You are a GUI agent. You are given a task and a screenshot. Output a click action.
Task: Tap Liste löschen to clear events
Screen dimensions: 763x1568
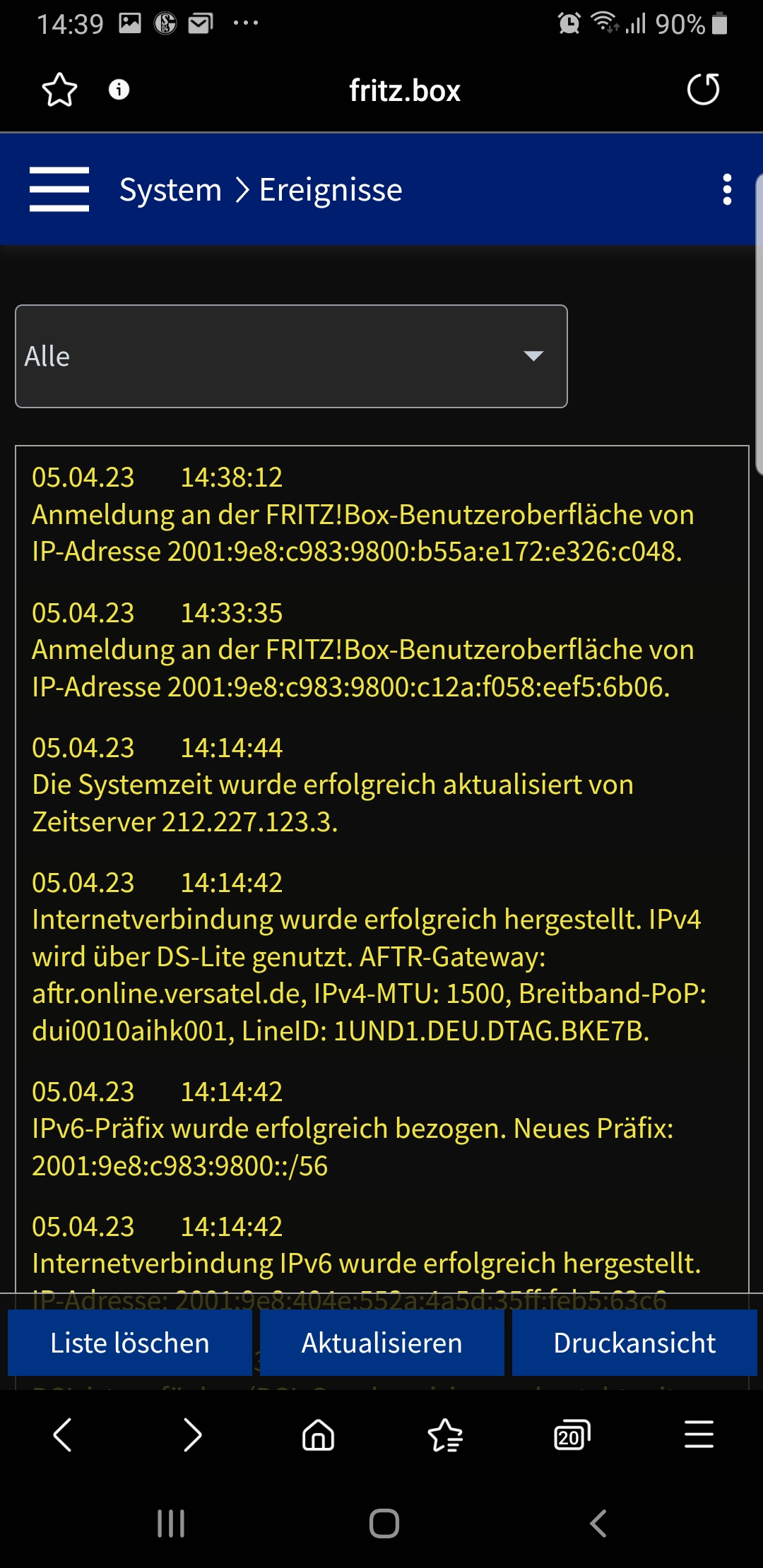pyautogui.click(x=130, y=1343)
